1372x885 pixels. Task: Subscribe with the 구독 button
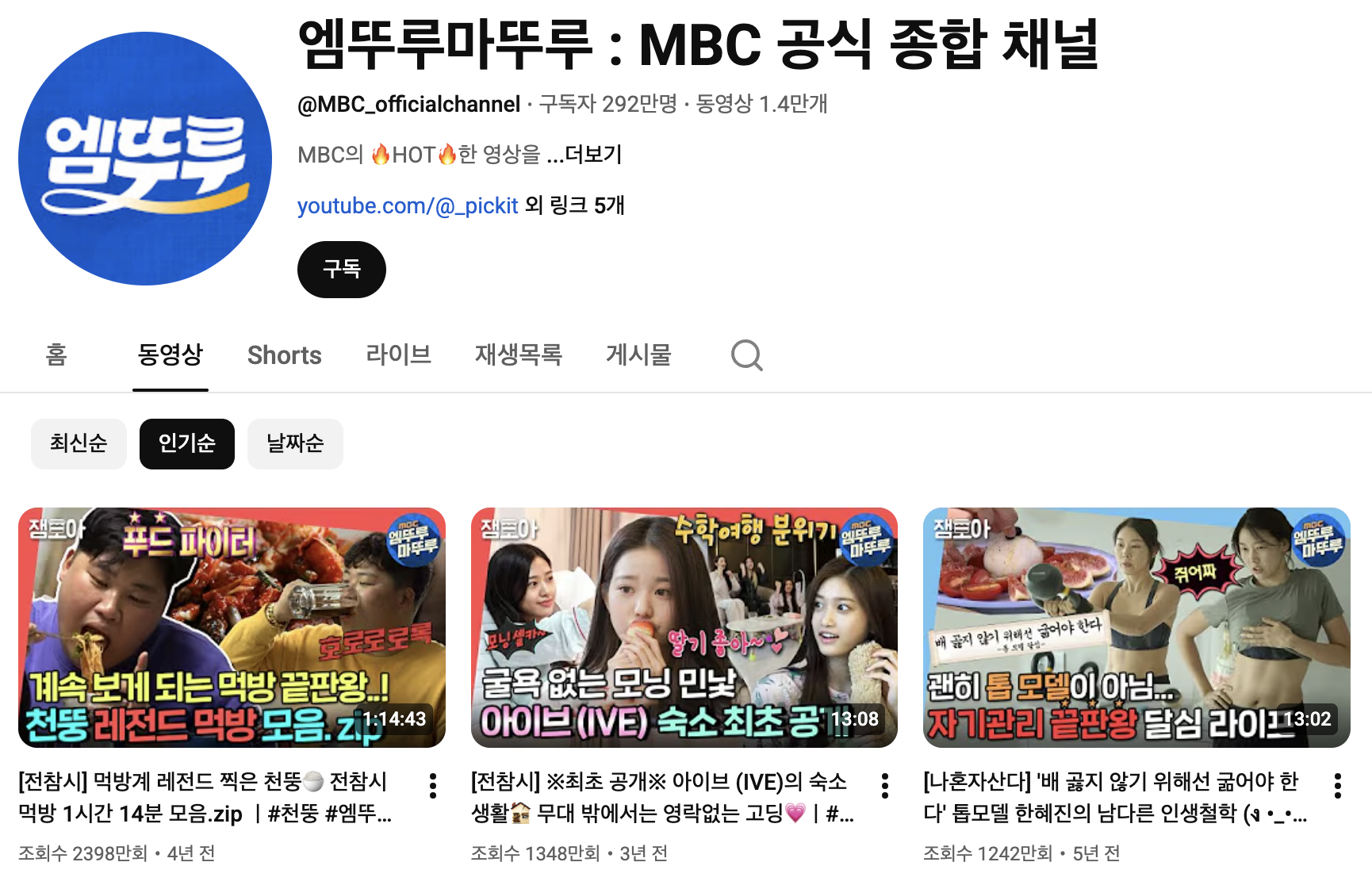pyautogui.click(x=341, y=270)
